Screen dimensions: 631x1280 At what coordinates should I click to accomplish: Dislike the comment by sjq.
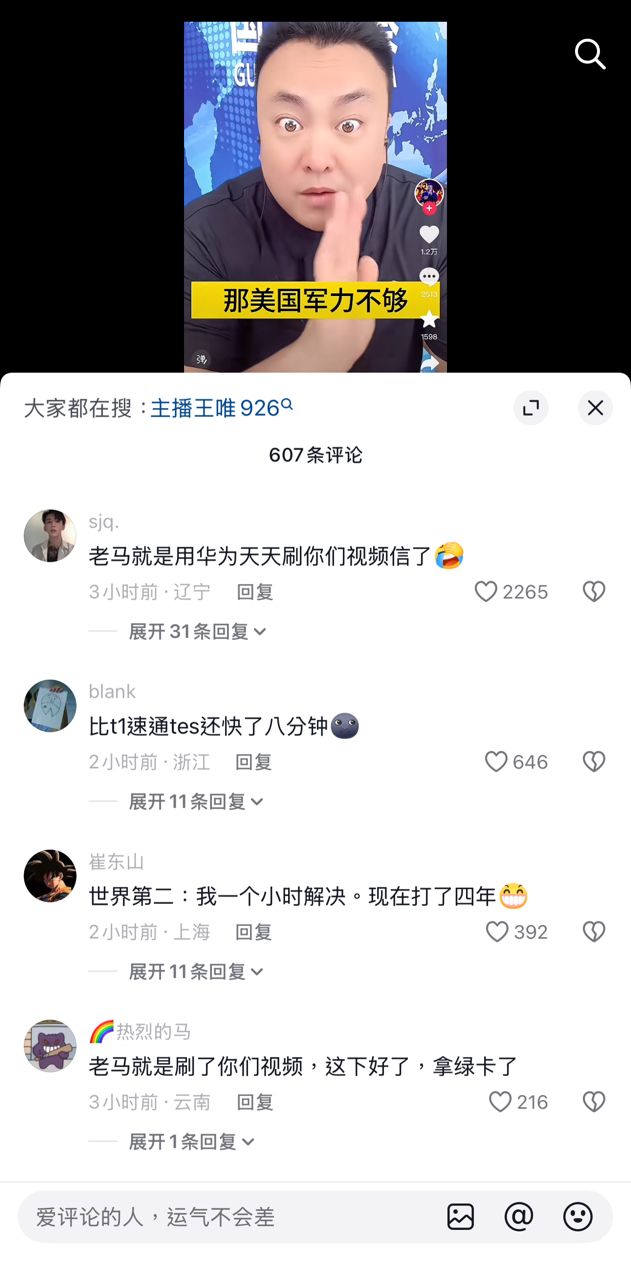pyautogui.click(x=594, y=592)
